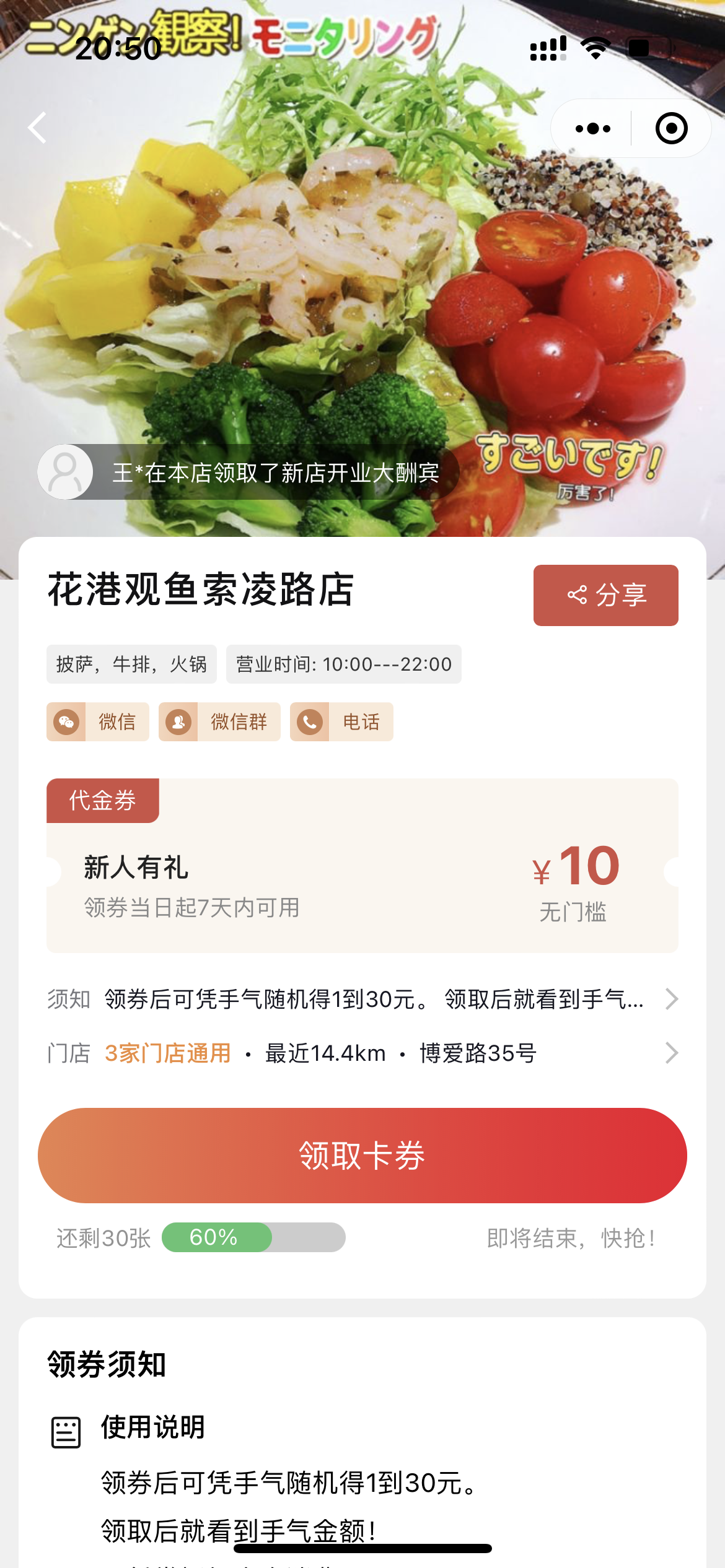Tap the user avatar in the announcement banner
This screenshot has height=1568, width=725.
coord(65,472)
